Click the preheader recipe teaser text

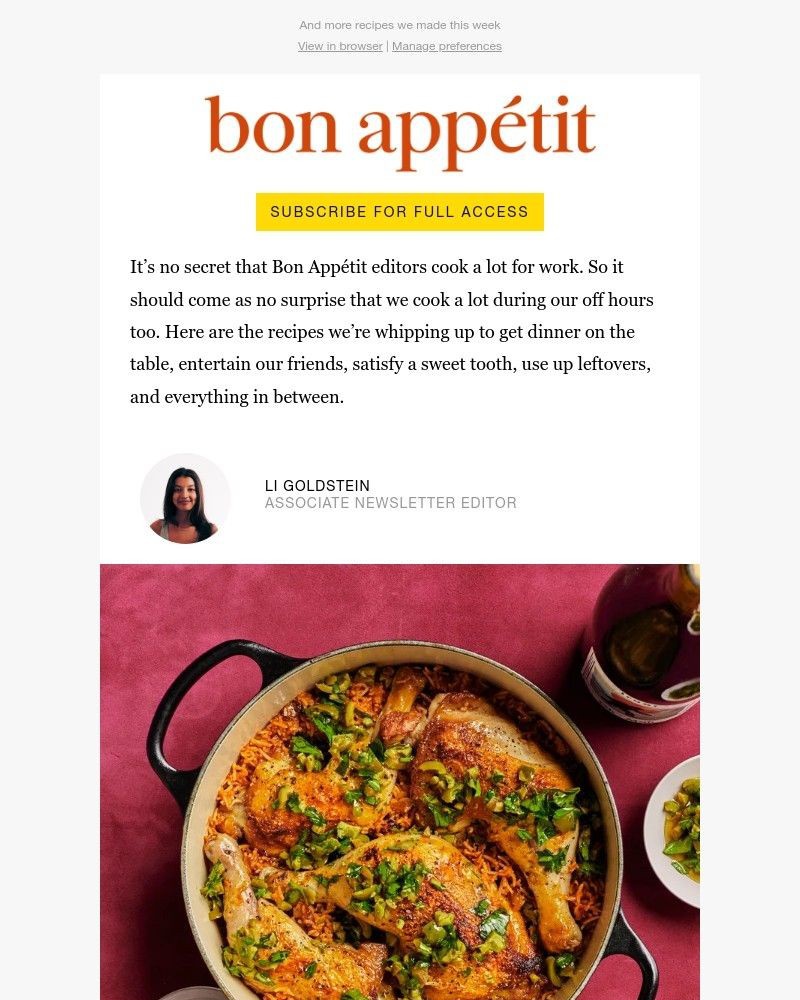[x=399, y=24]
